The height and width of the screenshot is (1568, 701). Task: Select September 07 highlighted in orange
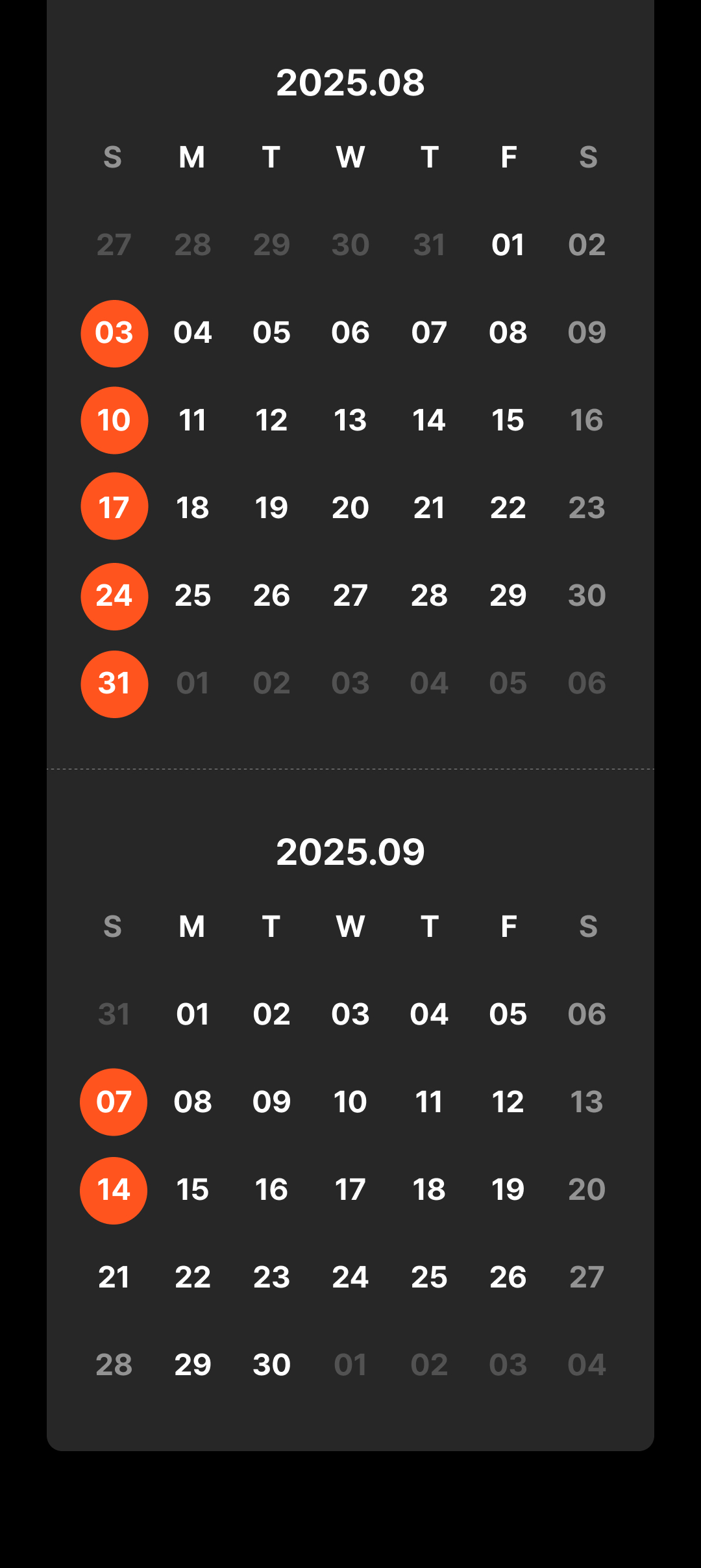(x=114, y=1102)
